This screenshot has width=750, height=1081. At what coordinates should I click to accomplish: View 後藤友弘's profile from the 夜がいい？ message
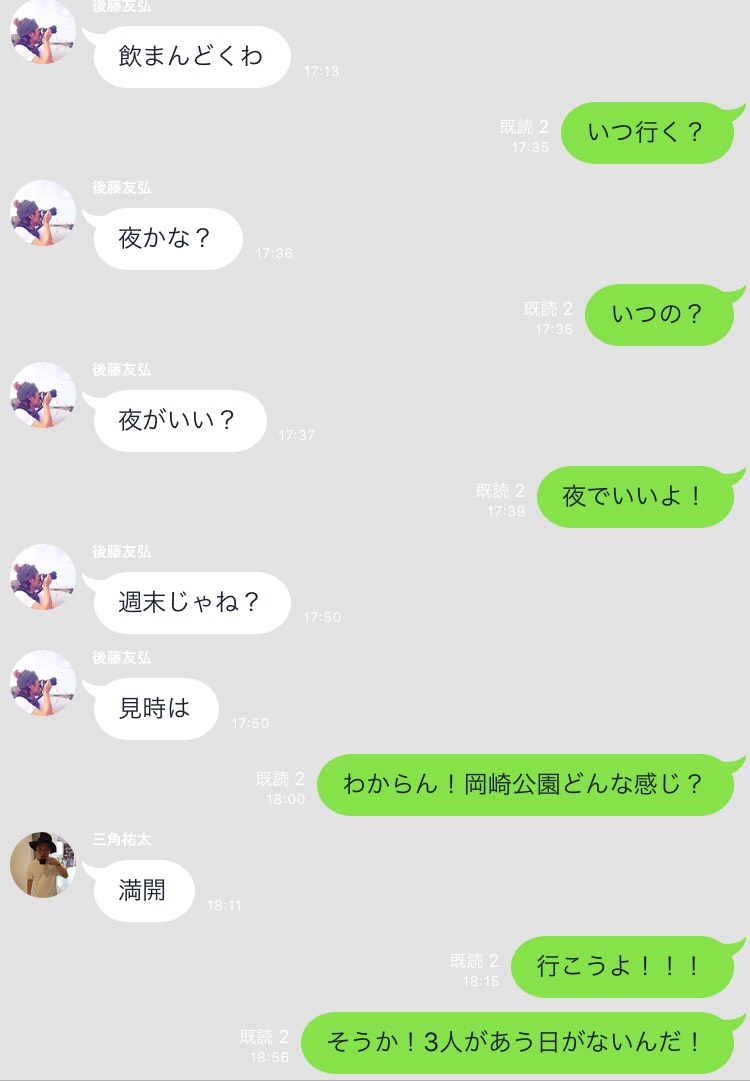tap(43, 395)
